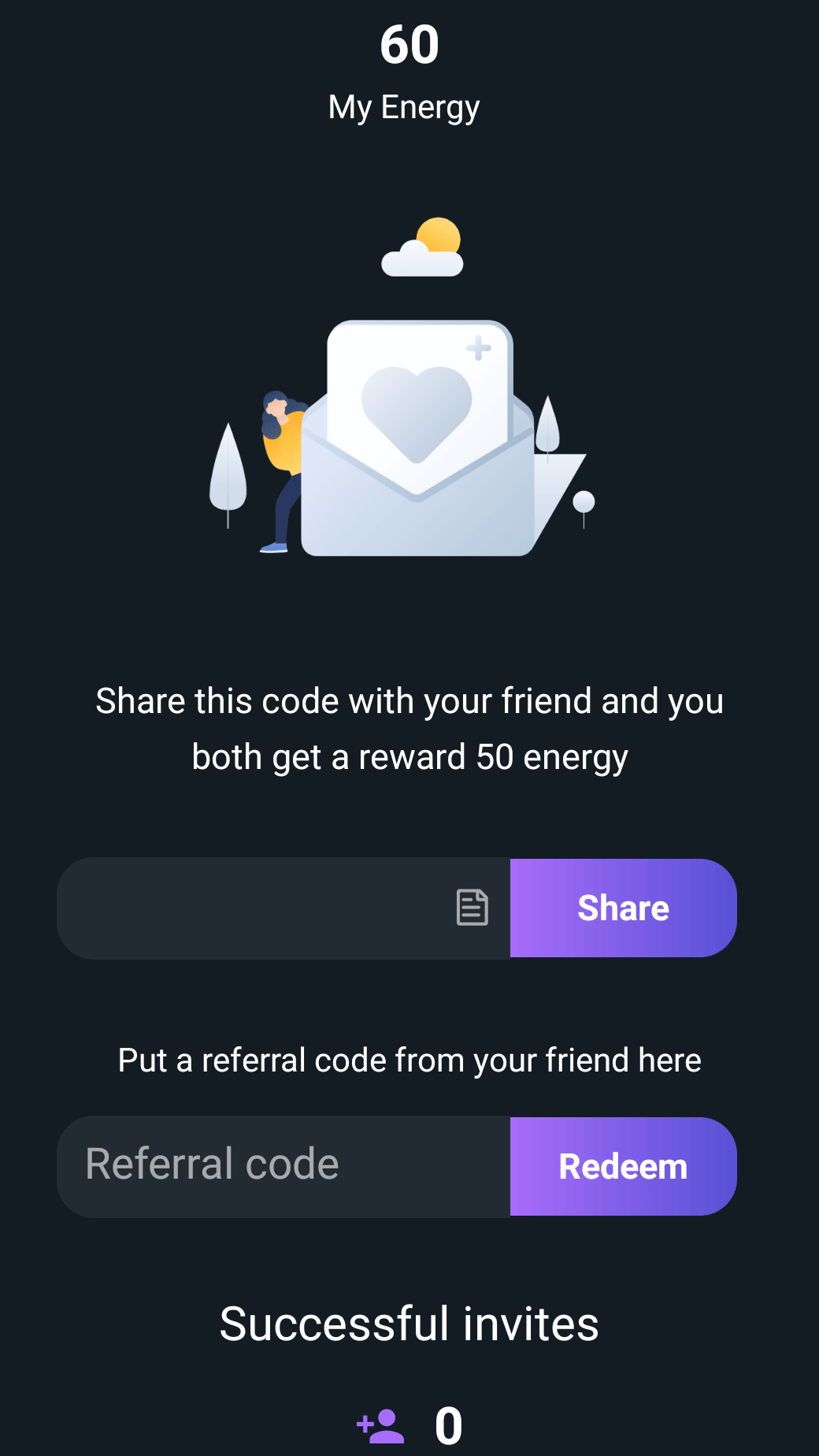Tap the invites counter showing 0
819x1456 pixels.
tap(447, 1424)
